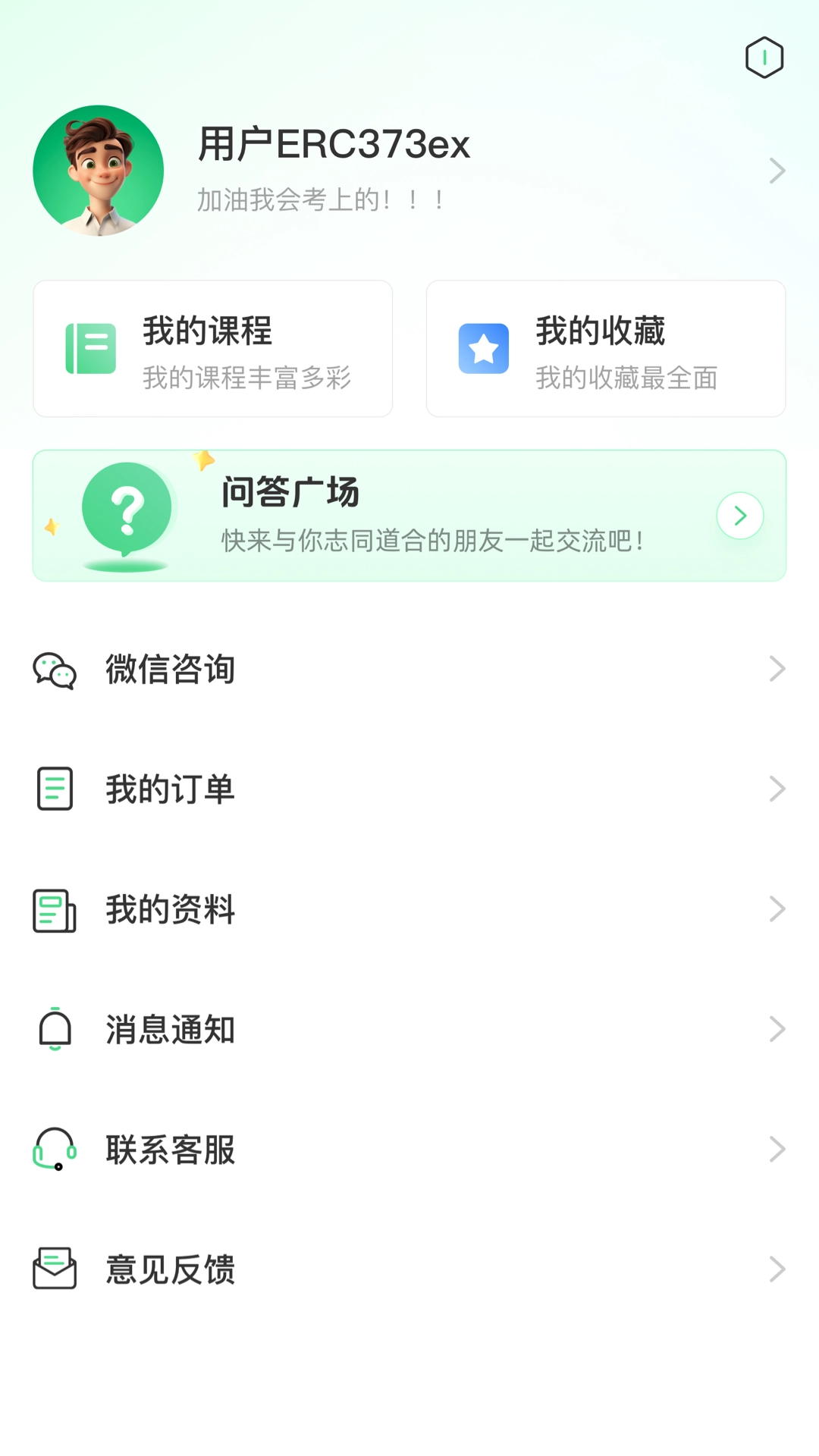Open the 我的课程 card
Screen dimensions: 819x1456
pos(212,348)
